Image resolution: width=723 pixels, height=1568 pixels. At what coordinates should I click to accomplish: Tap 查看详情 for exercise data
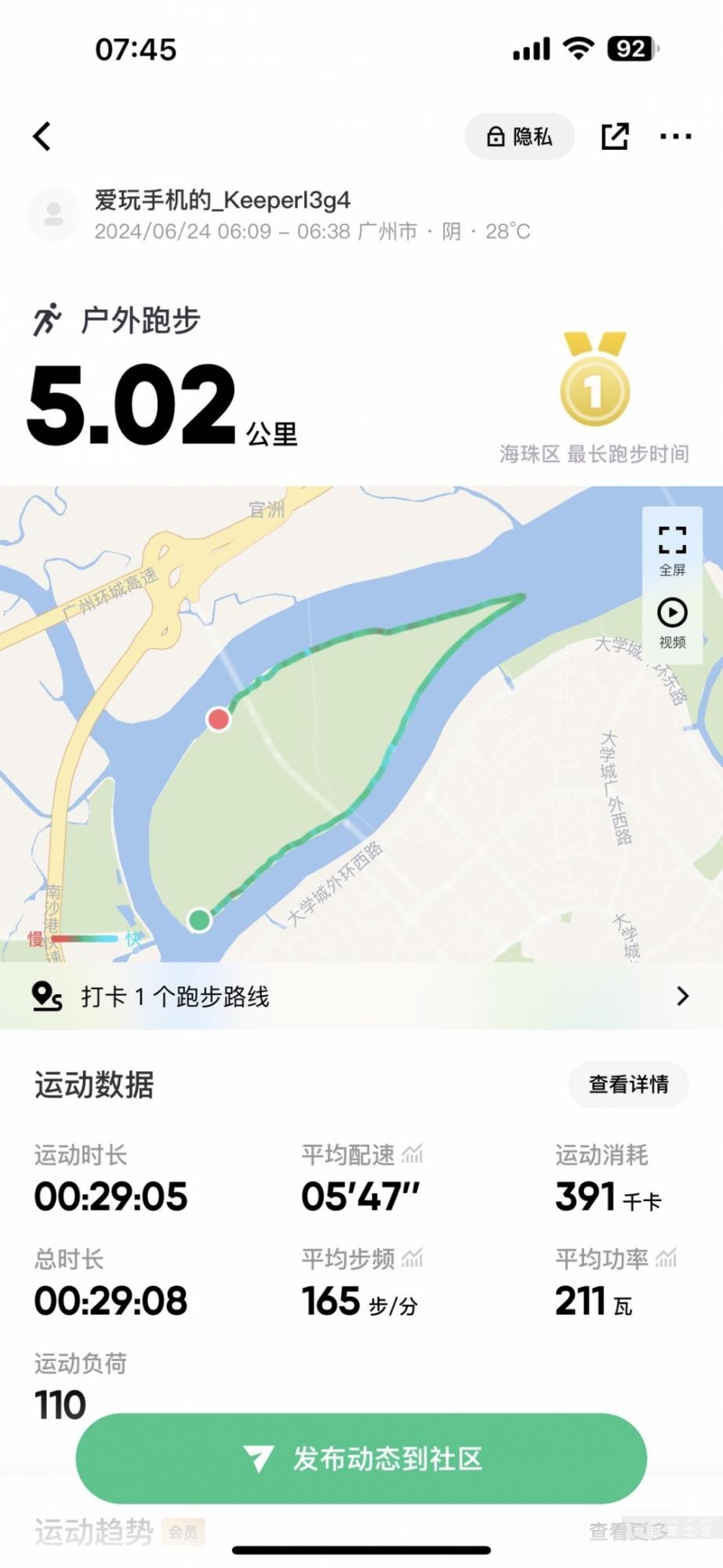tap(628, 1084)
